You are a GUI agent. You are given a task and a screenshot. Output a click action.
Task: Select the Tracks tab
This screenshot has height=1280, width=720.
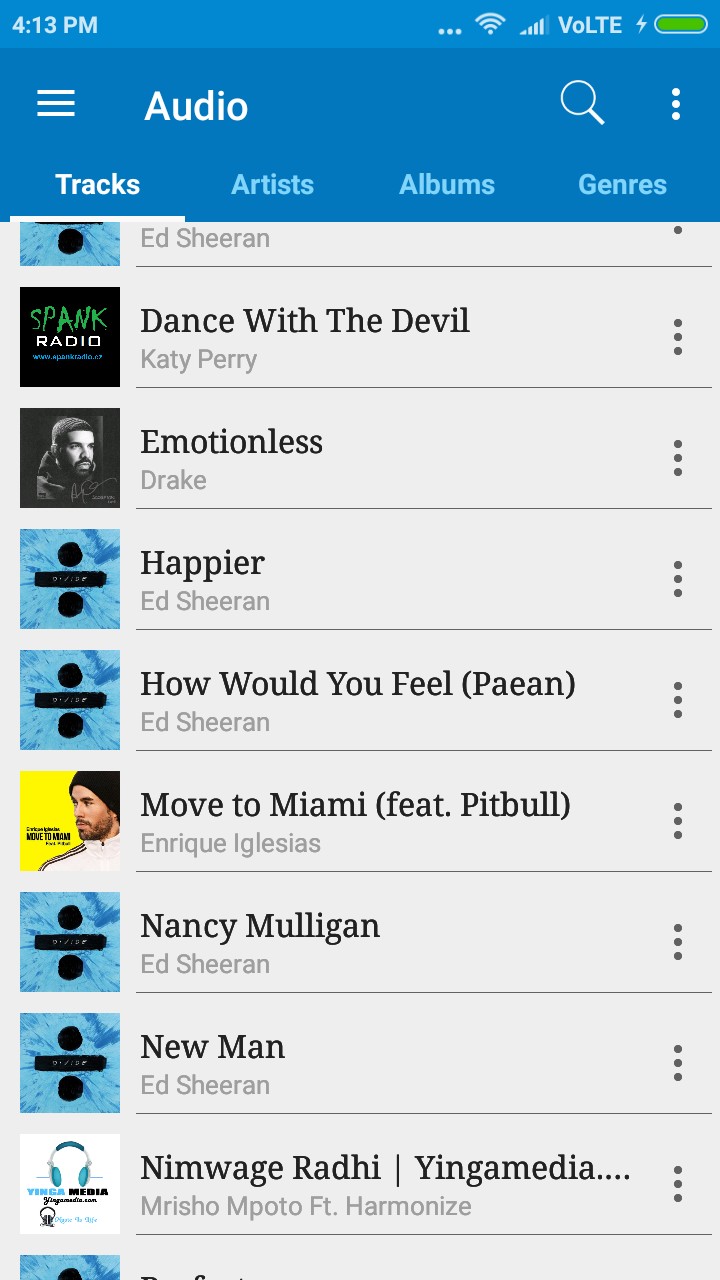(97, 184)
